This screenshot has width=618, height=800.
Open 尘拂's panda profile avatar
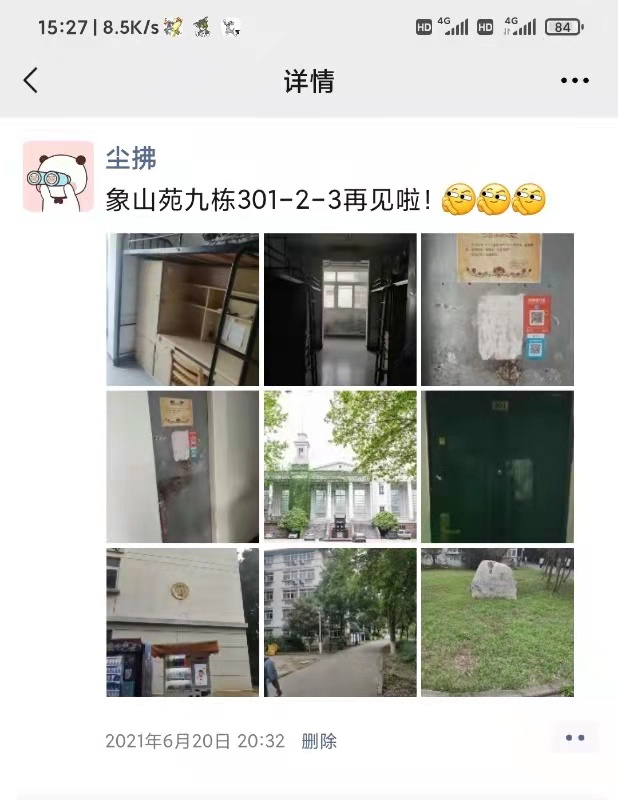click(58, 177)
